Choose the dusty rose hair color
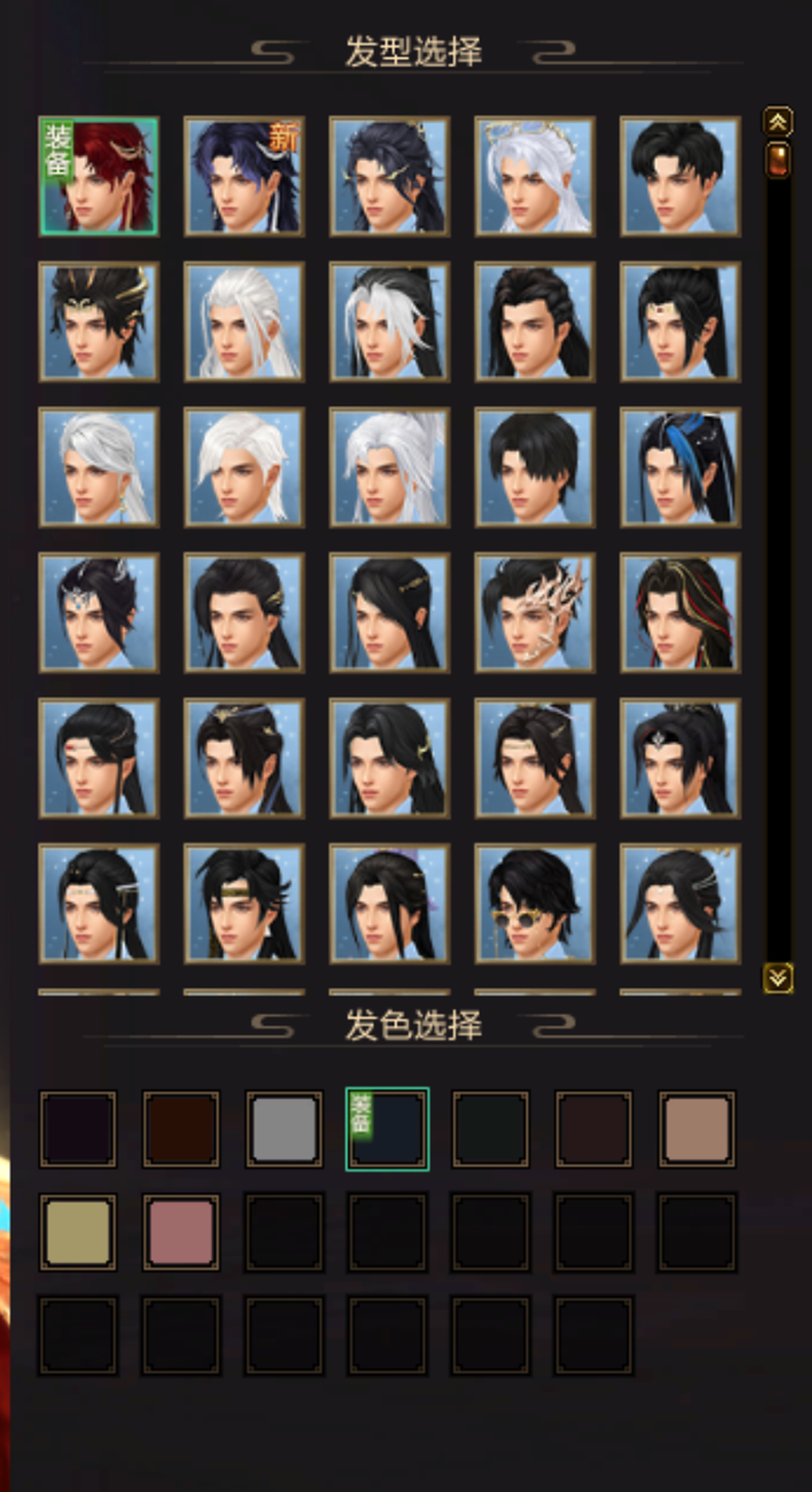 (x=181, y=1232)
